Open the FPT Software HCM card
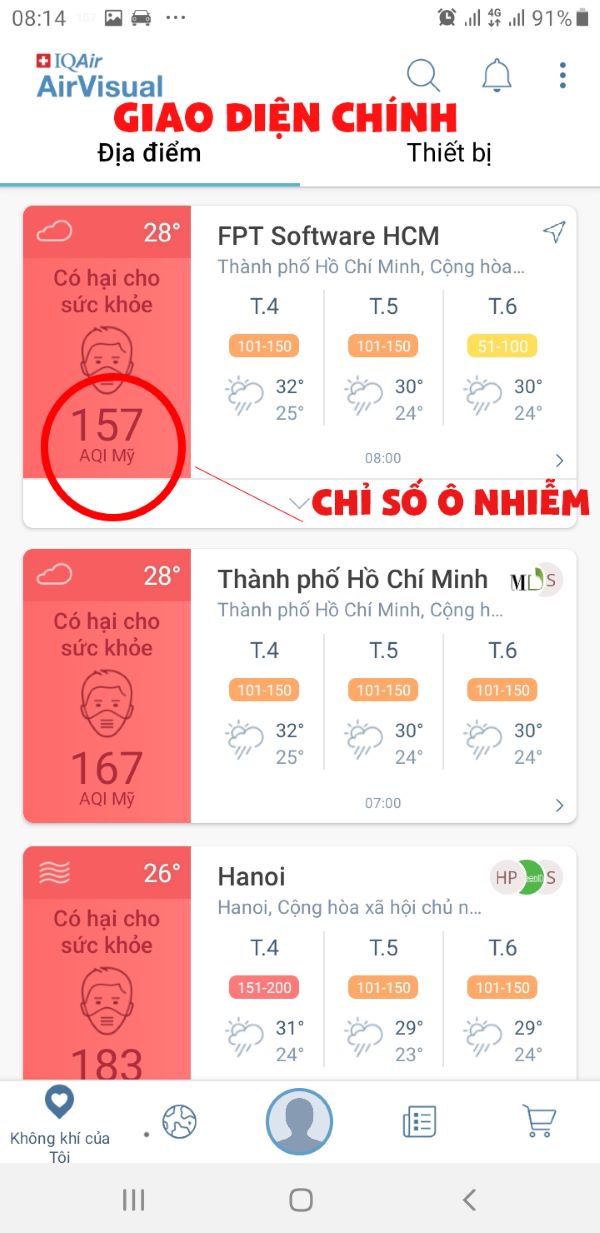600x1233 pixels. pyautogui.click(x=300, y=343)
